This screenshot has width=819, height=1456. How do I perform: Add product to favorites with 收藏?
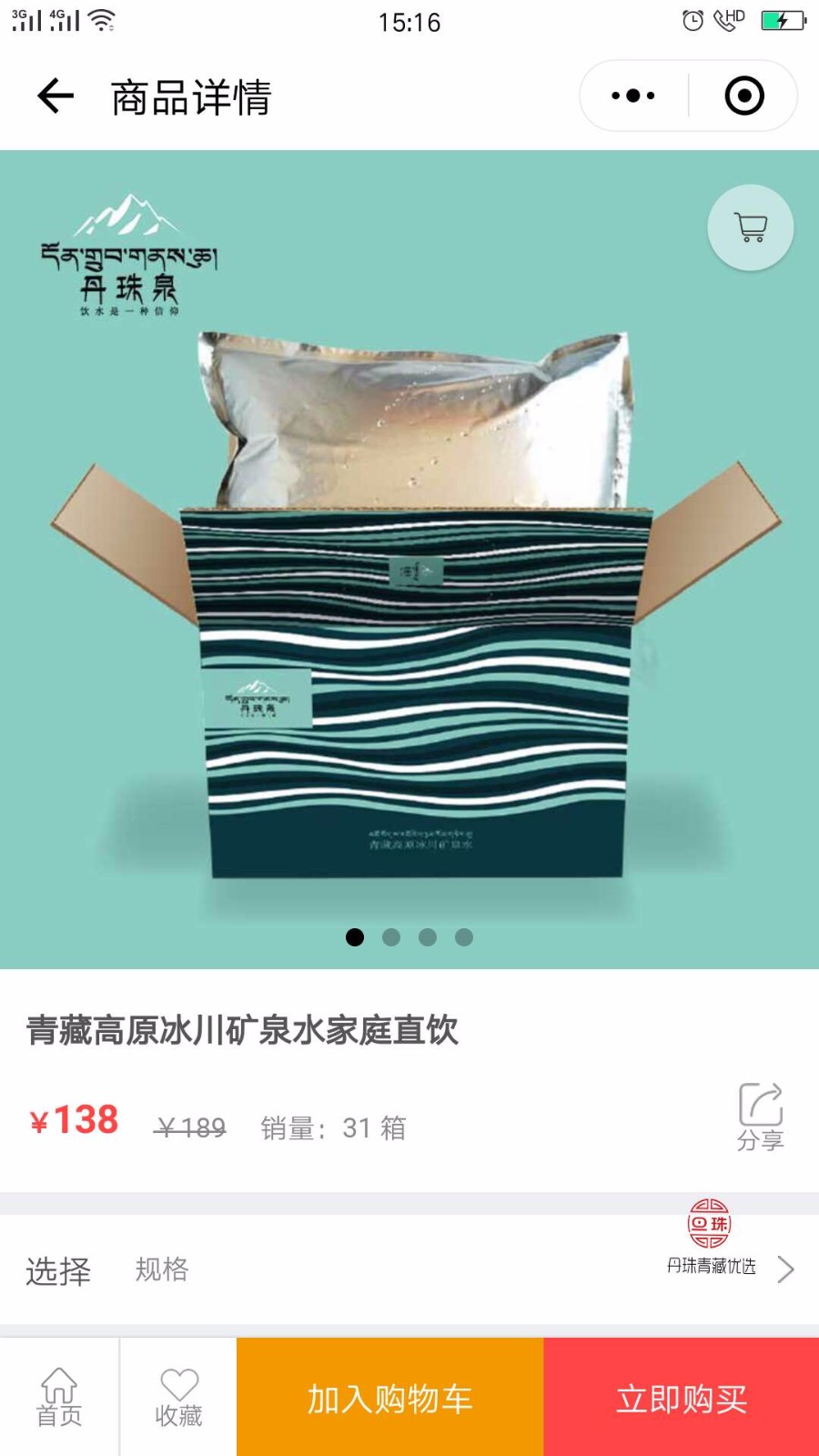tap(178, 1398)
